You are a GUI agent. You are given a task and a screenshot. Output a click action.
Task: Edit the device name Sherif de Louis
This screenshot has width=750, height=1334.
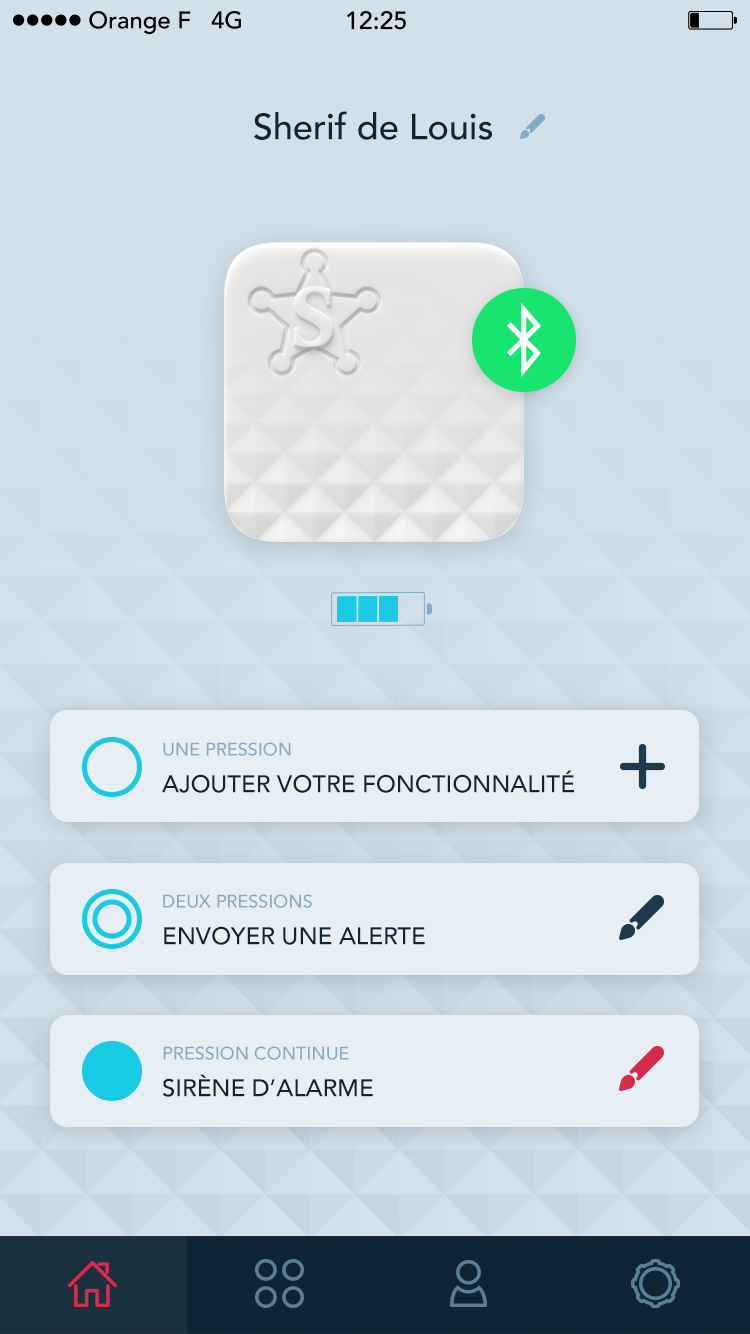[x=532, y=127]
